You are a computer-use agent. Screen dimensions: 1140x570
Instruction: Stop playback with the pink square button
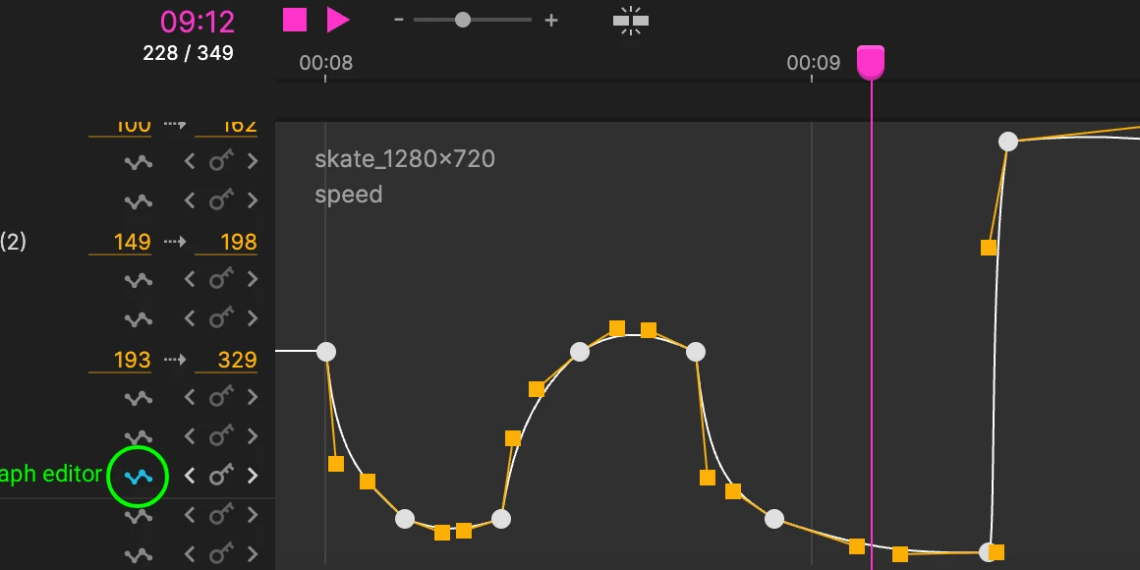point(294,20)
